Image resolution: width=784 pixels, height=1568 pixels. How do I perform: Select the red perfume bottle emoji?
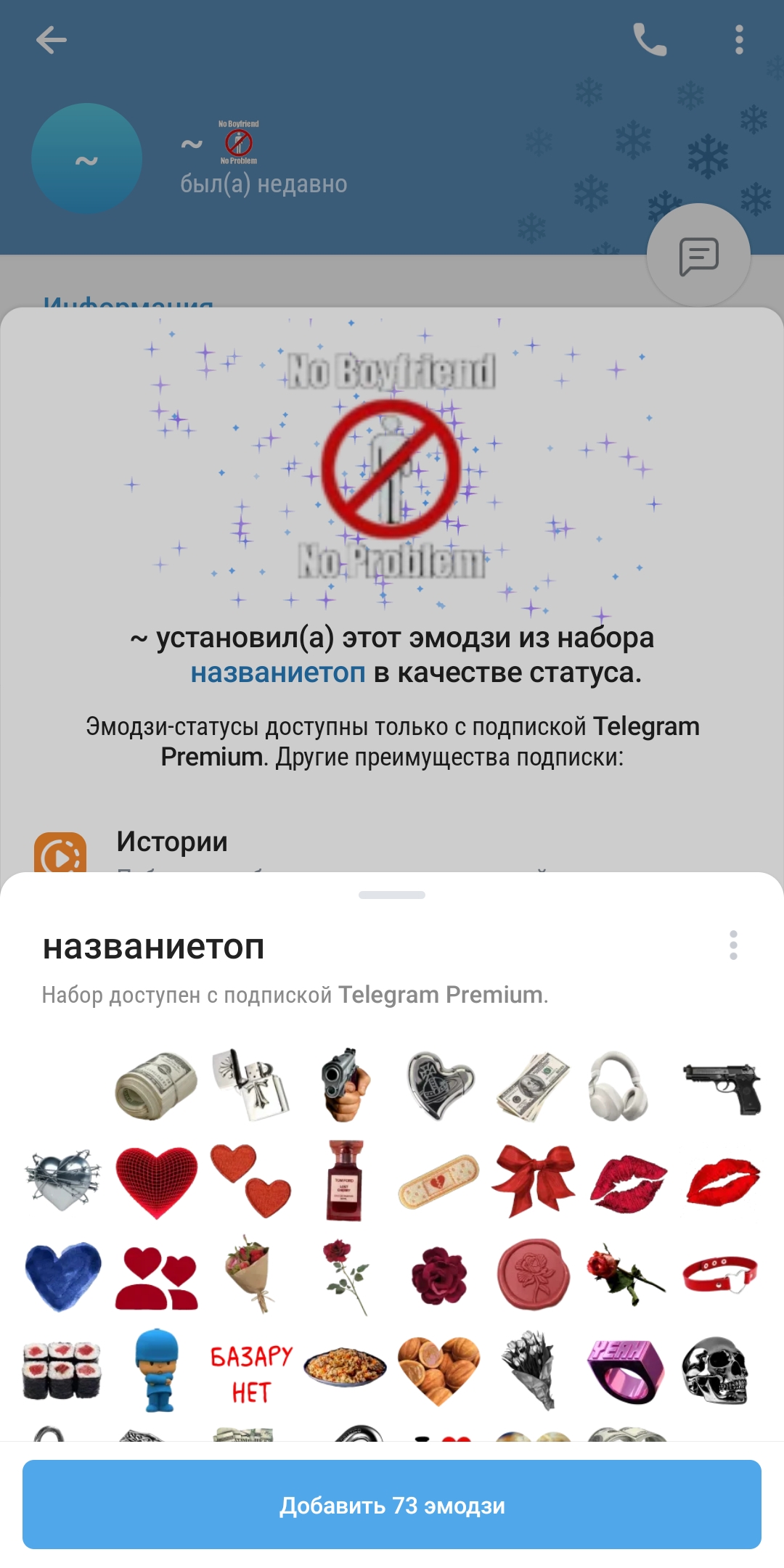pyautogui.click(x=345, y=1180)
